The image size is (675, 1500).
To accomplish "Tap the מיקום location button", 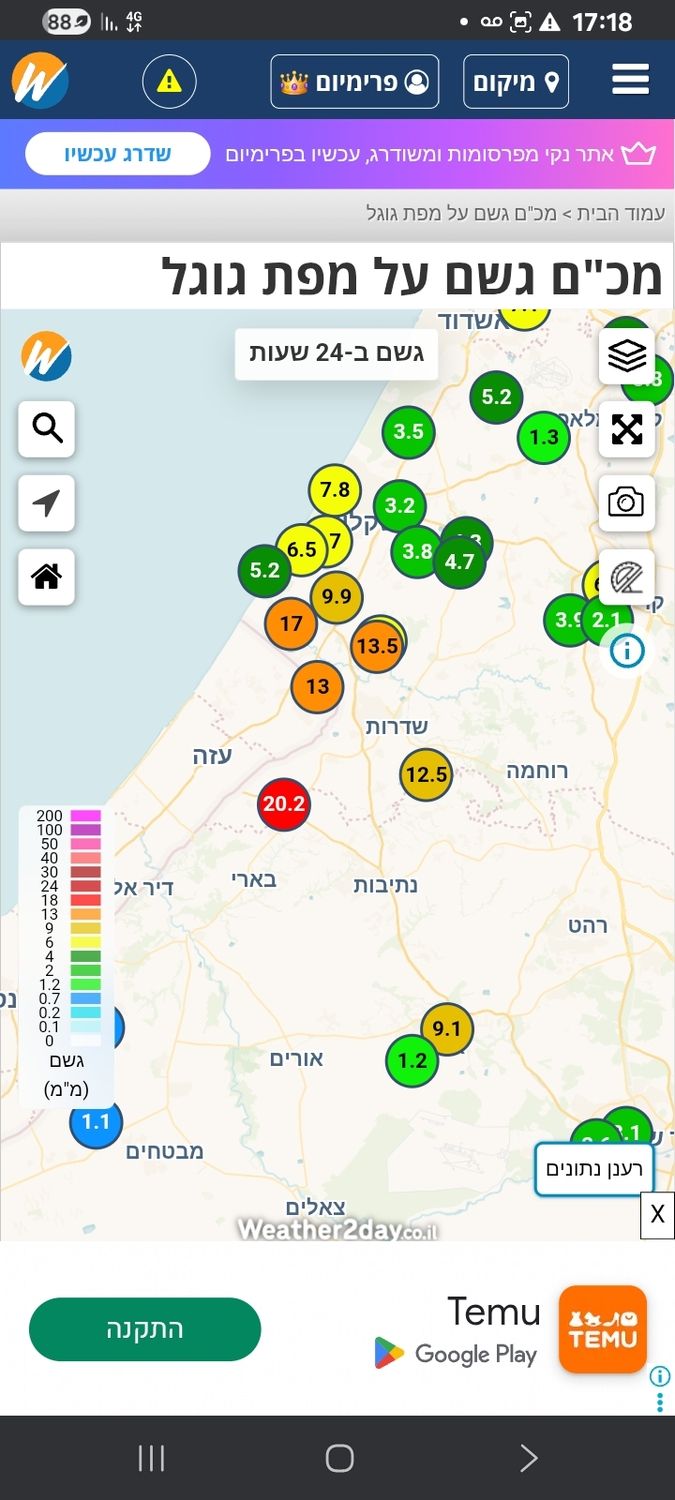I will coord(516,82).
